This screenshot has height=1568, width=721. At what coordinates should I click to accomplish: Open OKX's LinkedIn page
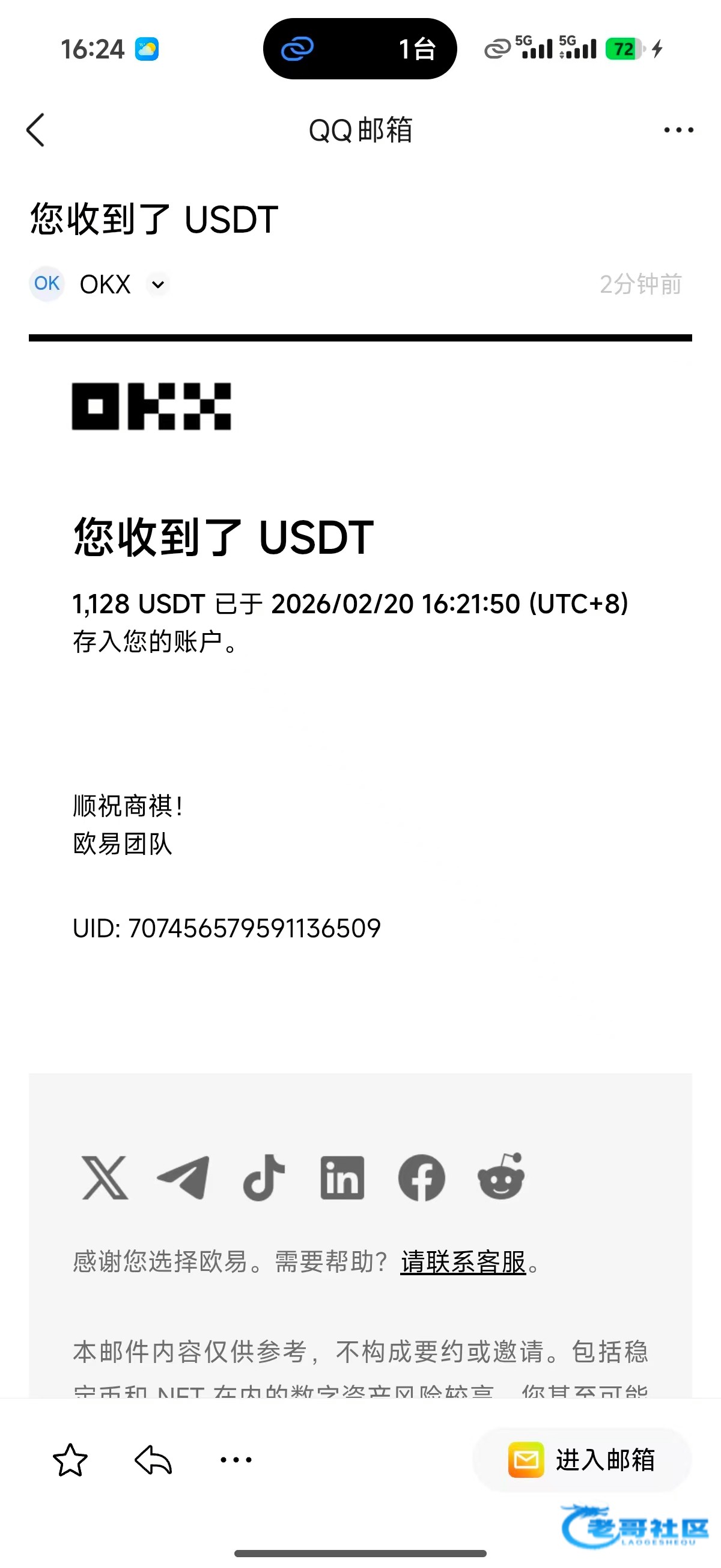342,1178
